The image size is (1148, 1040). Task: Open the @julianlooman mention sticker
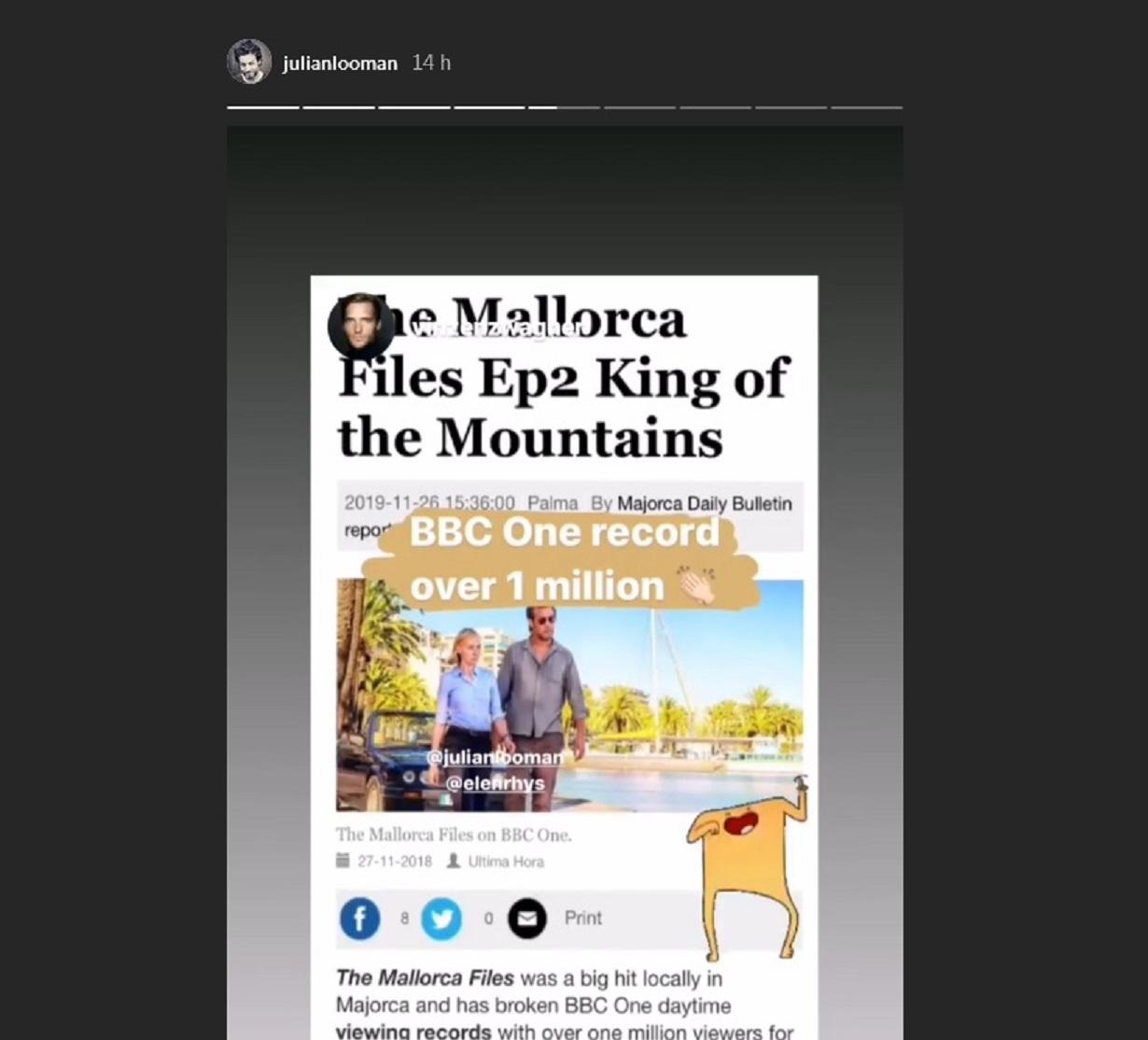(495, 757)
